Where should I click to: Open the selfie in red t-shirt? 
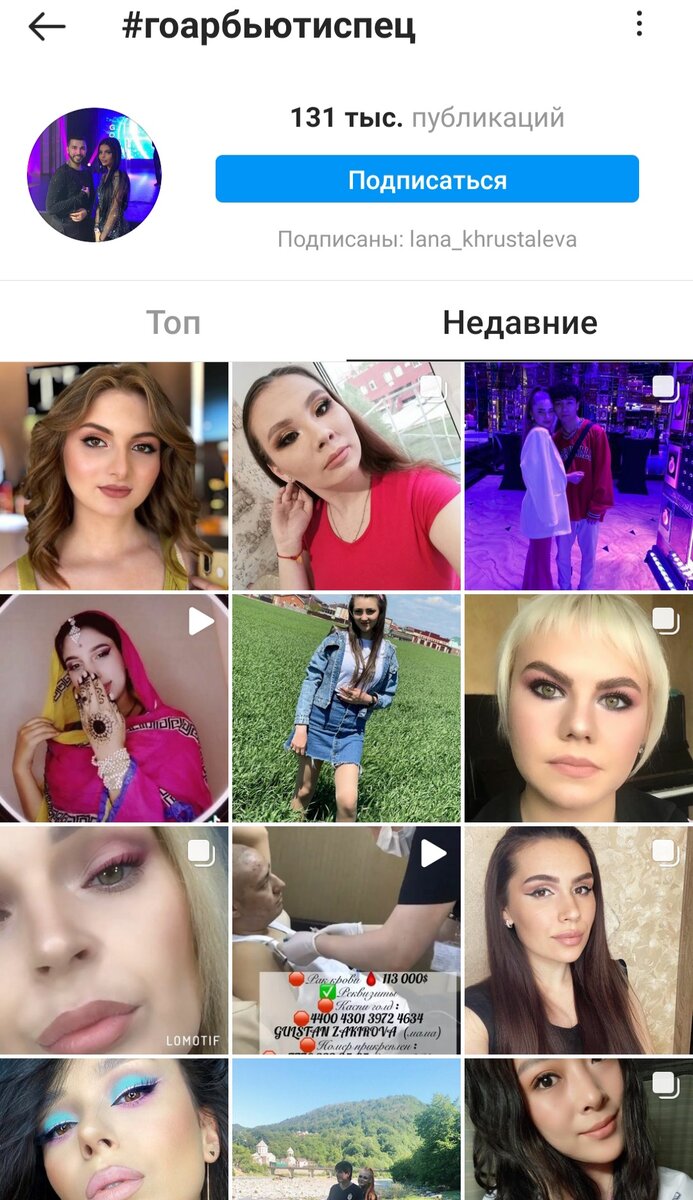coord(346,476)
